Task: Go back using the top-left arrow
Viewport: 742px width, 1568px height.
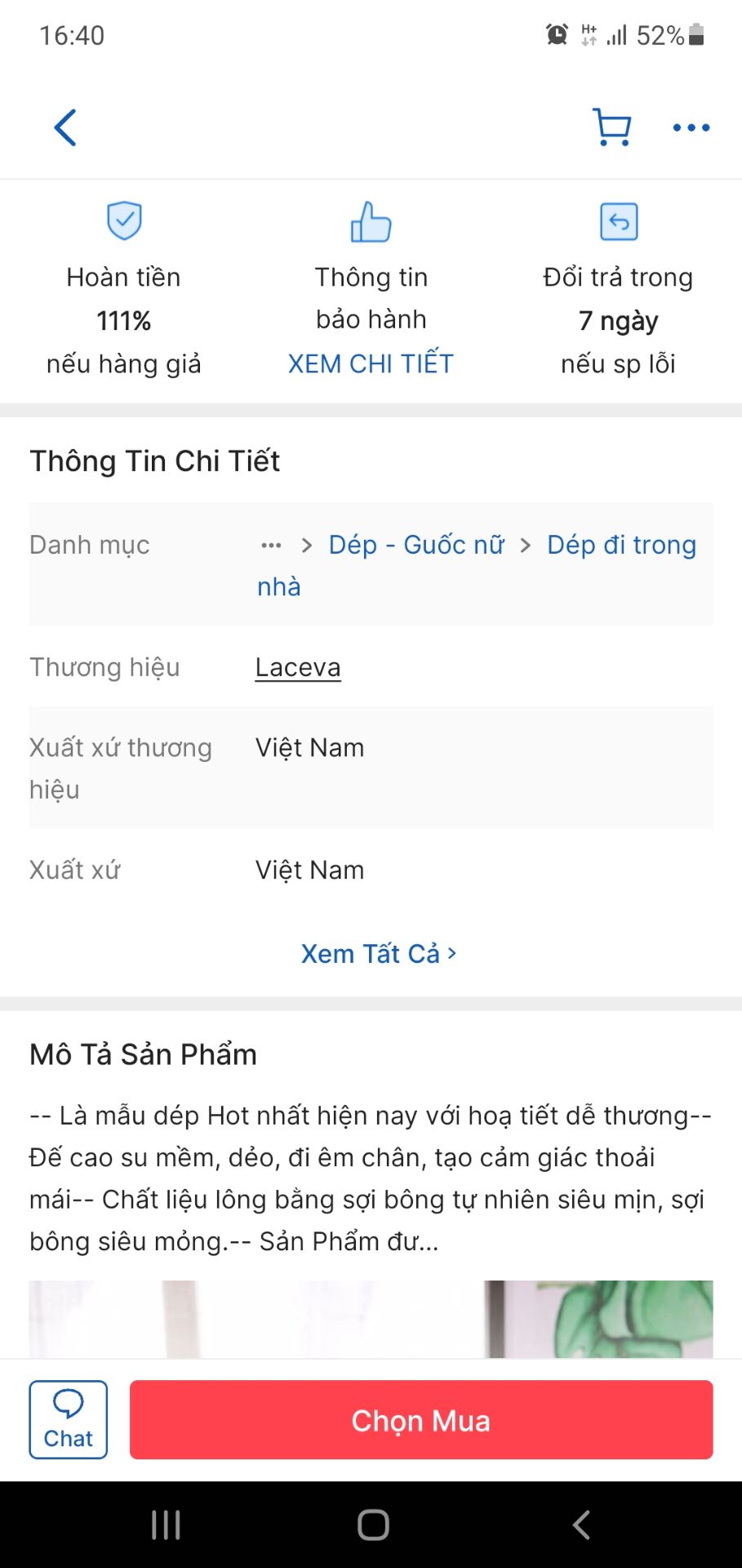Action: pyautogui.click(x=65, y=127)
